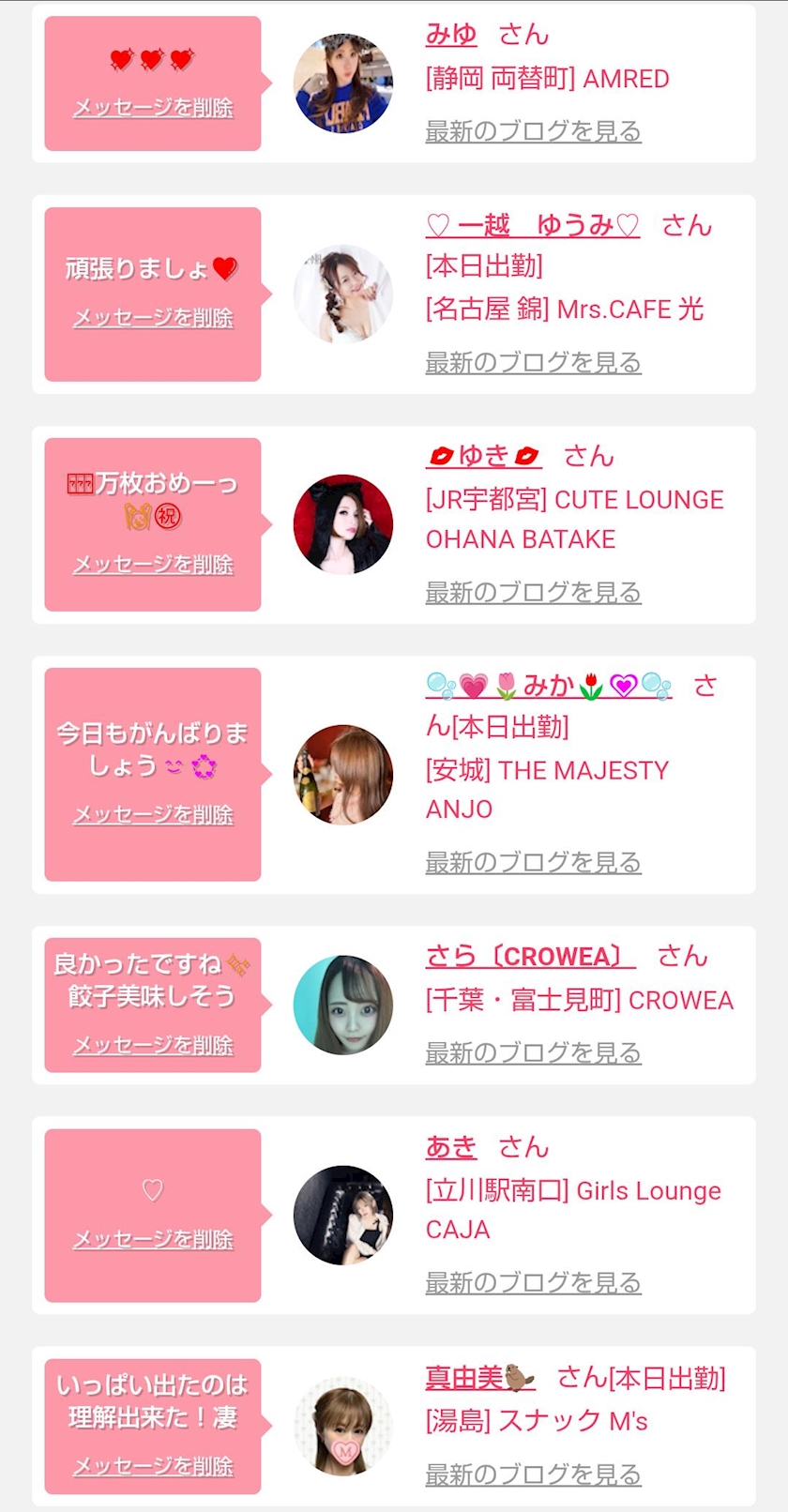This screenshot has height=1512, width=788.
Task: Open さら〔CROWEA〕 profile link
Action: click(530, 956)
